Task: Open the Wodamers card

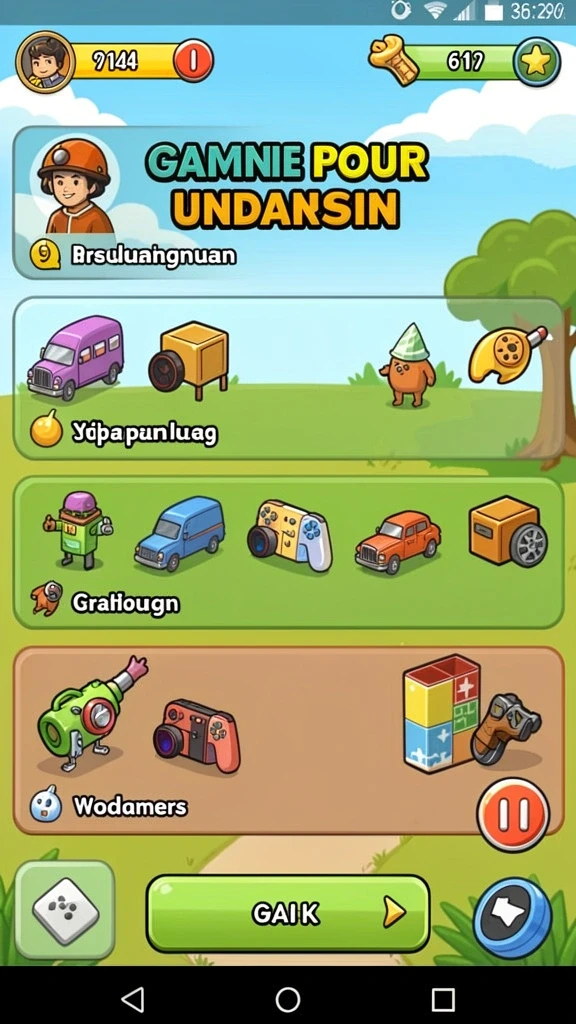Action: 288,741
